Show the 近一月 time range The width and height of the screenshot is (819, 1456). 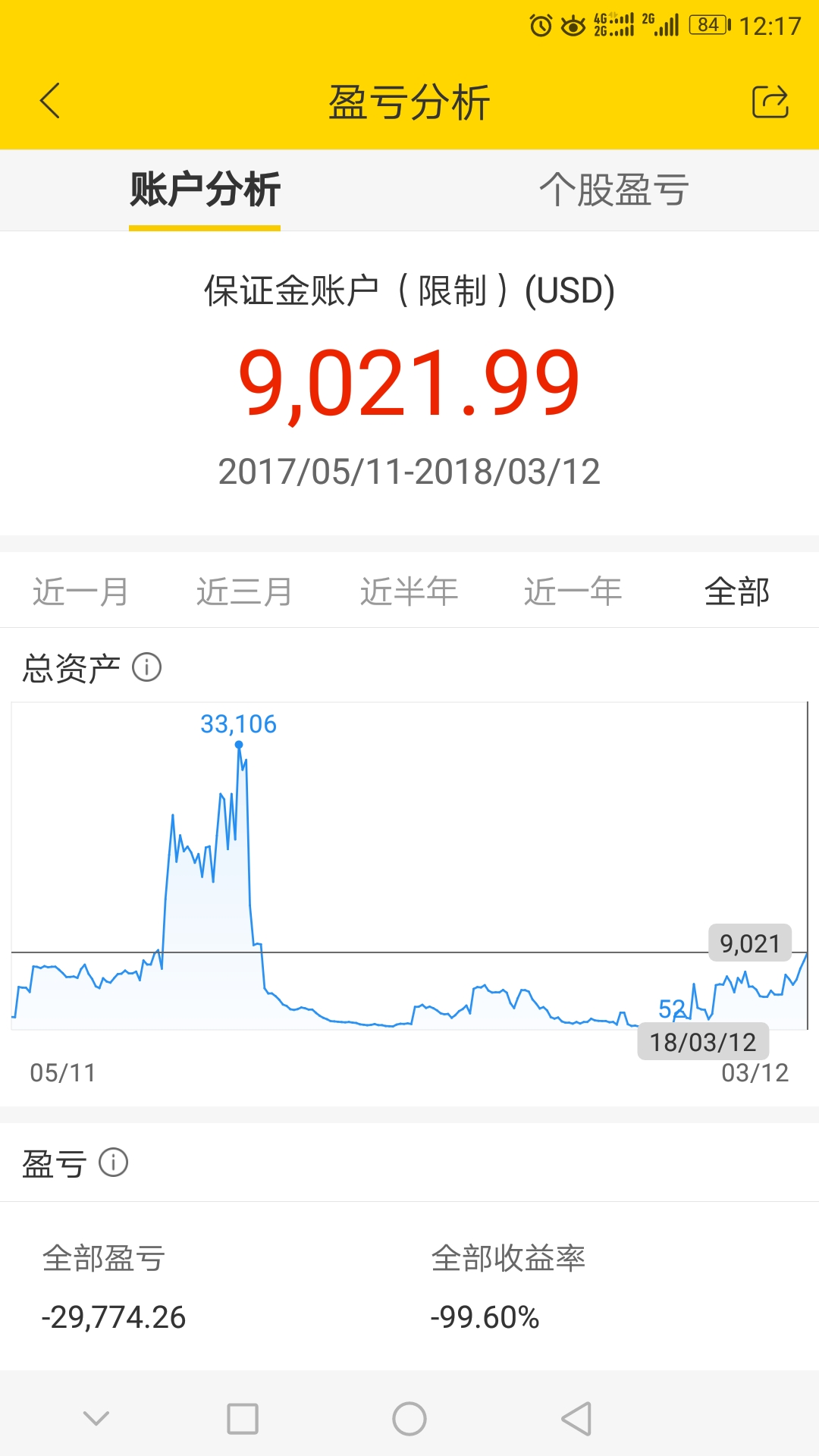(80, 591)
